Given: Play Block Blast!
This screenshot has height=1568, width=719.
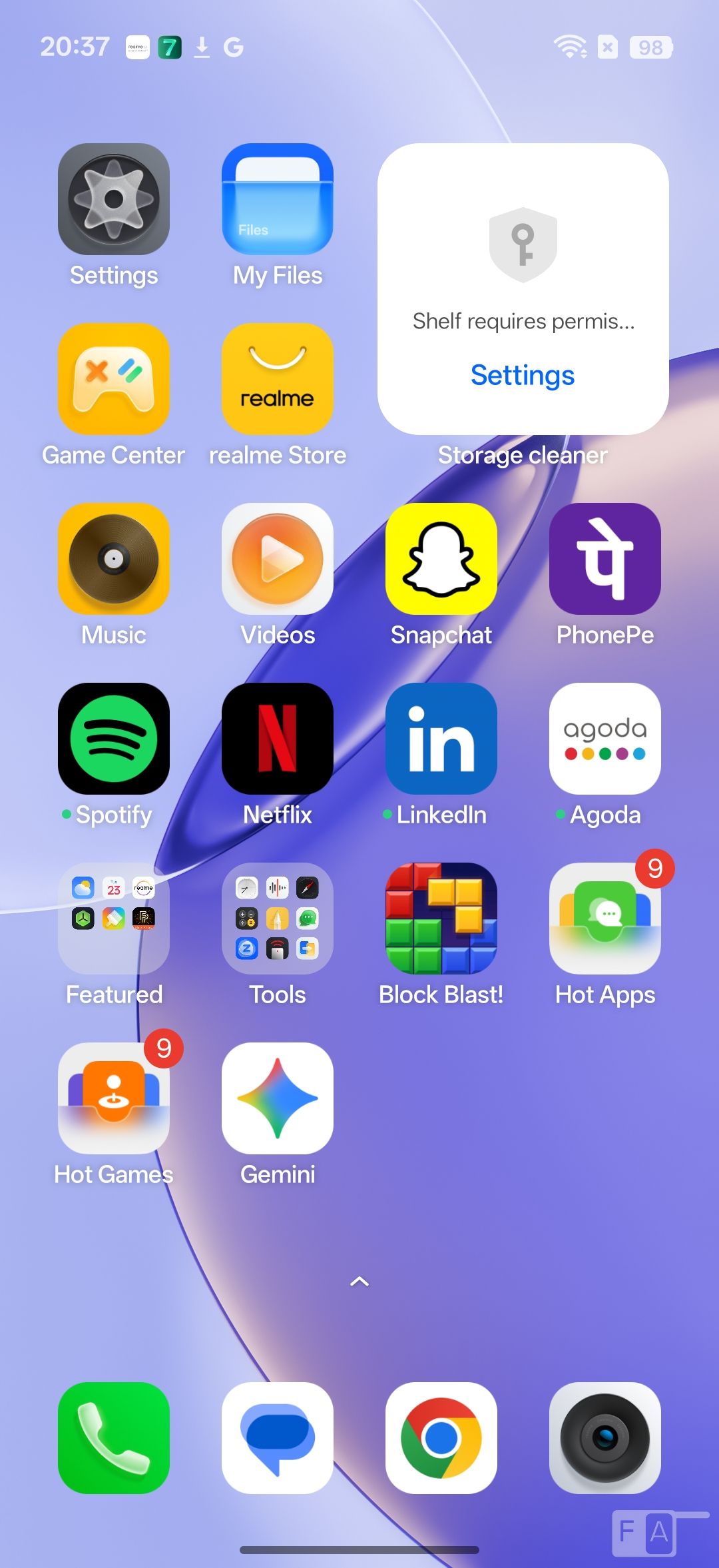Looking at the screenshot, I should (x=441, y=919).
